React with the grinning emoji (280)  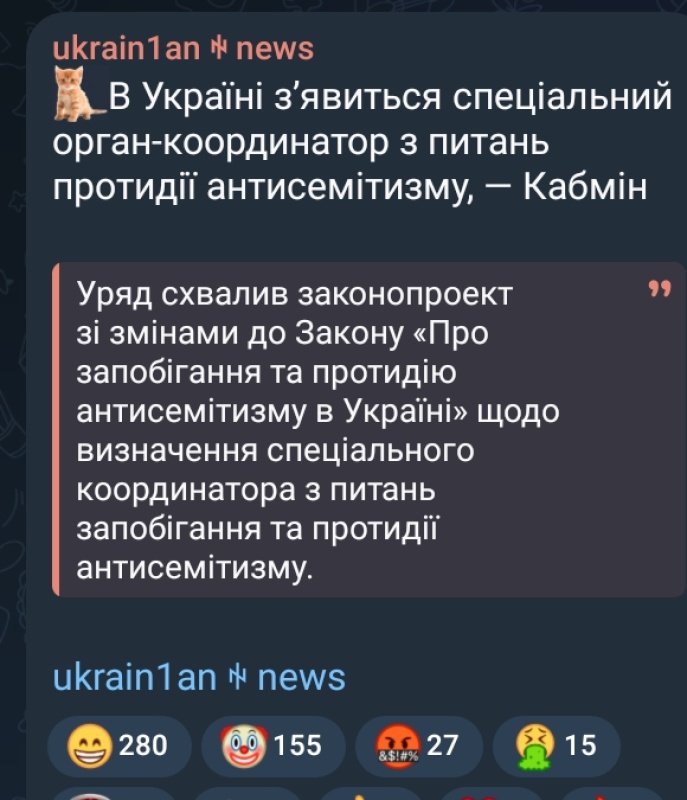pyautogui.click(x=118, y=745)
